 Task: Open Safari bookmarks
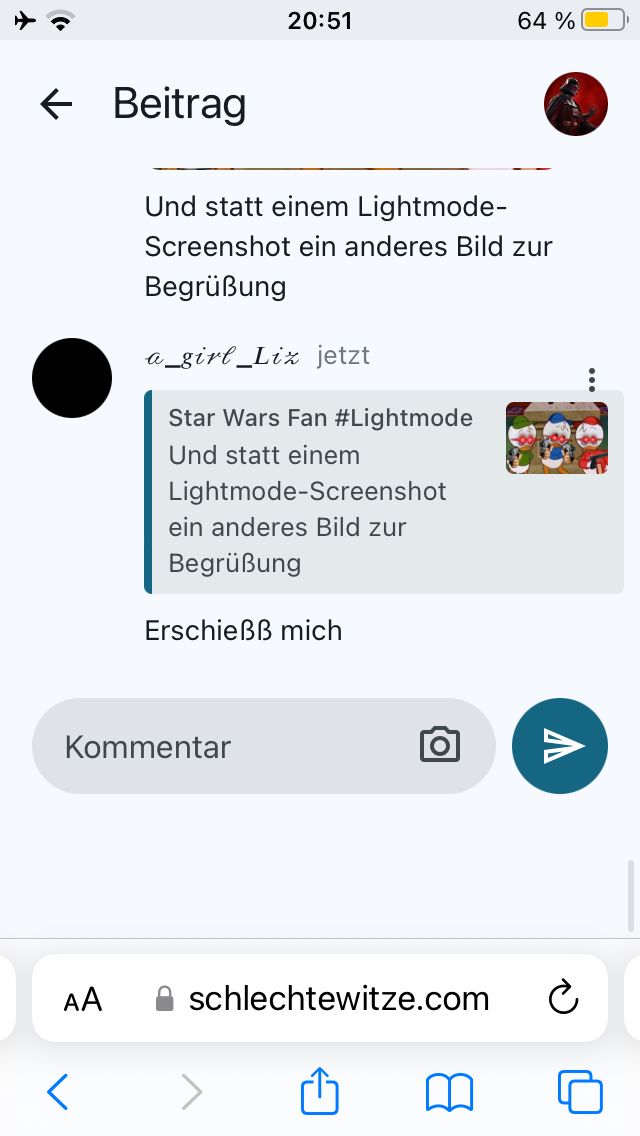pos(449,1092)
